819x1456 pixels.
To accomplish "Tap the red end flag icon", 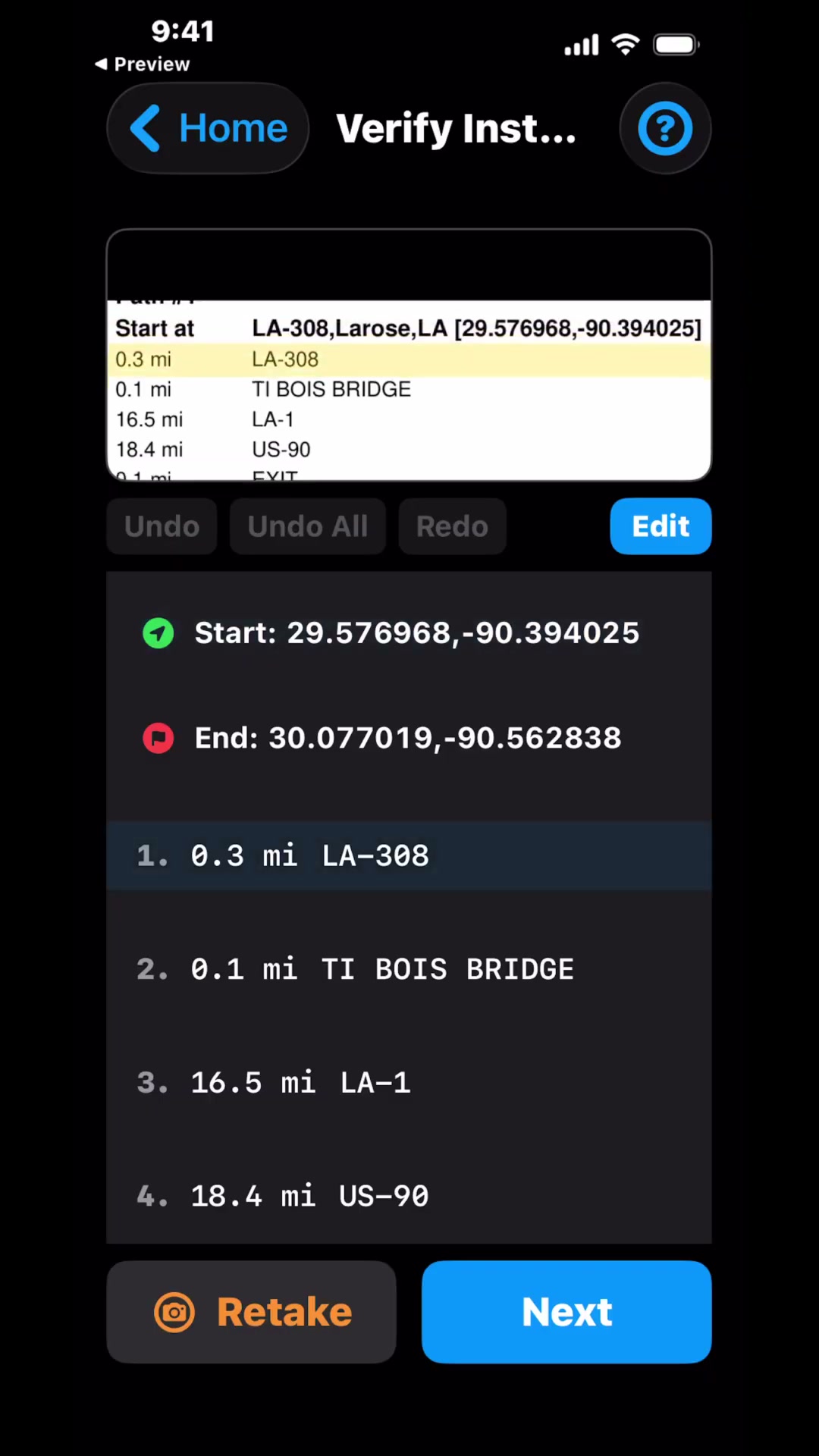I will [x=158, y=738].
